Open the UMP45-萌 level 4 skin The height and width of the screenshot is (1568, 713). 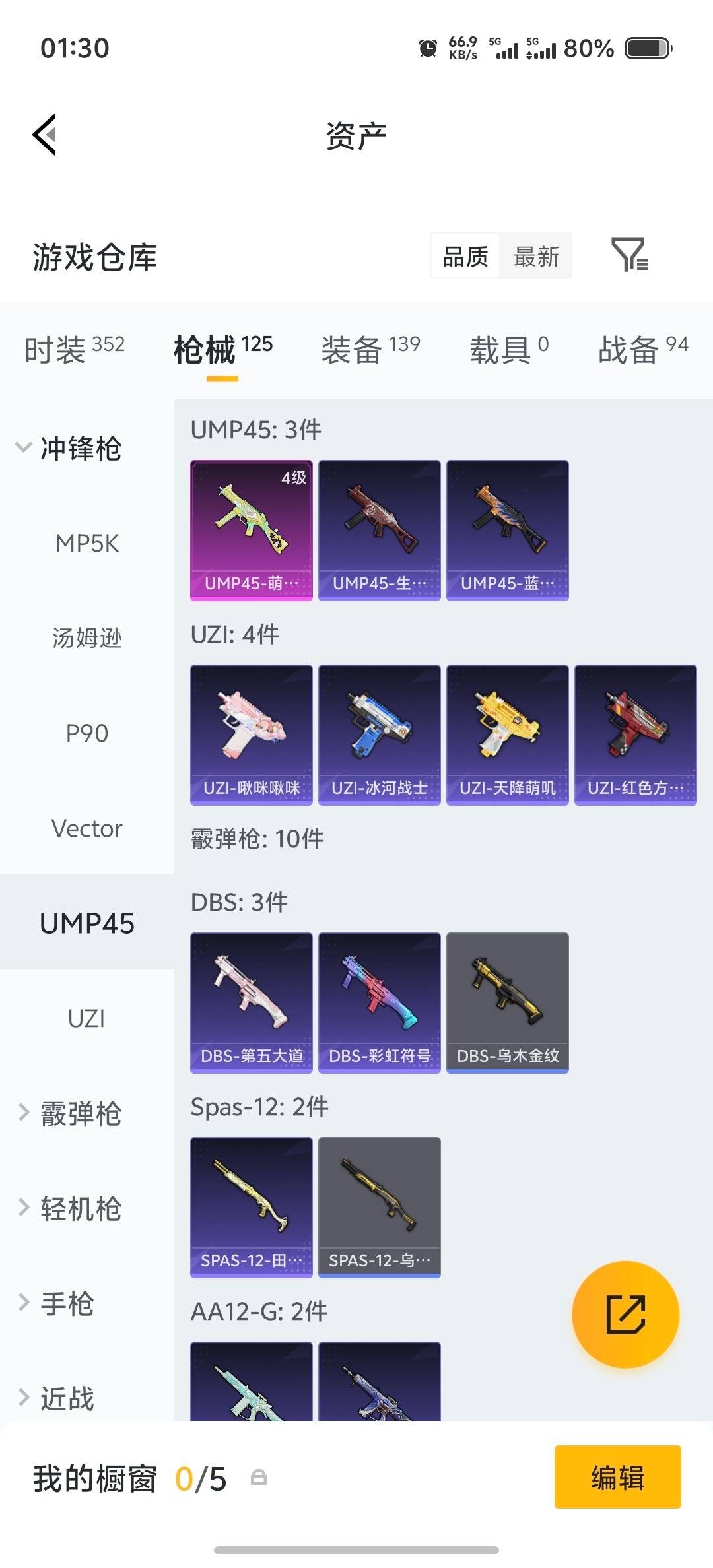pyautogui.click(x=251, y=529)
